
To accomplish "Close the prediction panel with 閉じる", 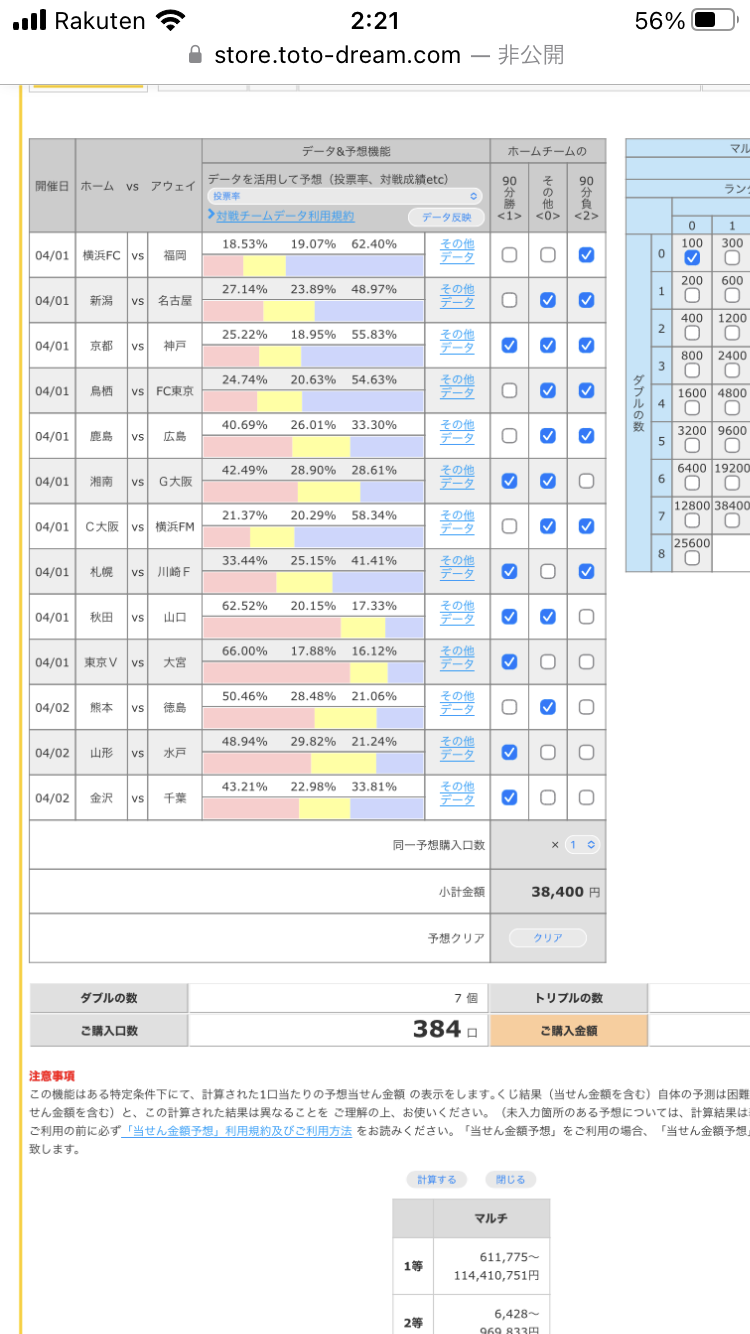I will (511, 1179).
